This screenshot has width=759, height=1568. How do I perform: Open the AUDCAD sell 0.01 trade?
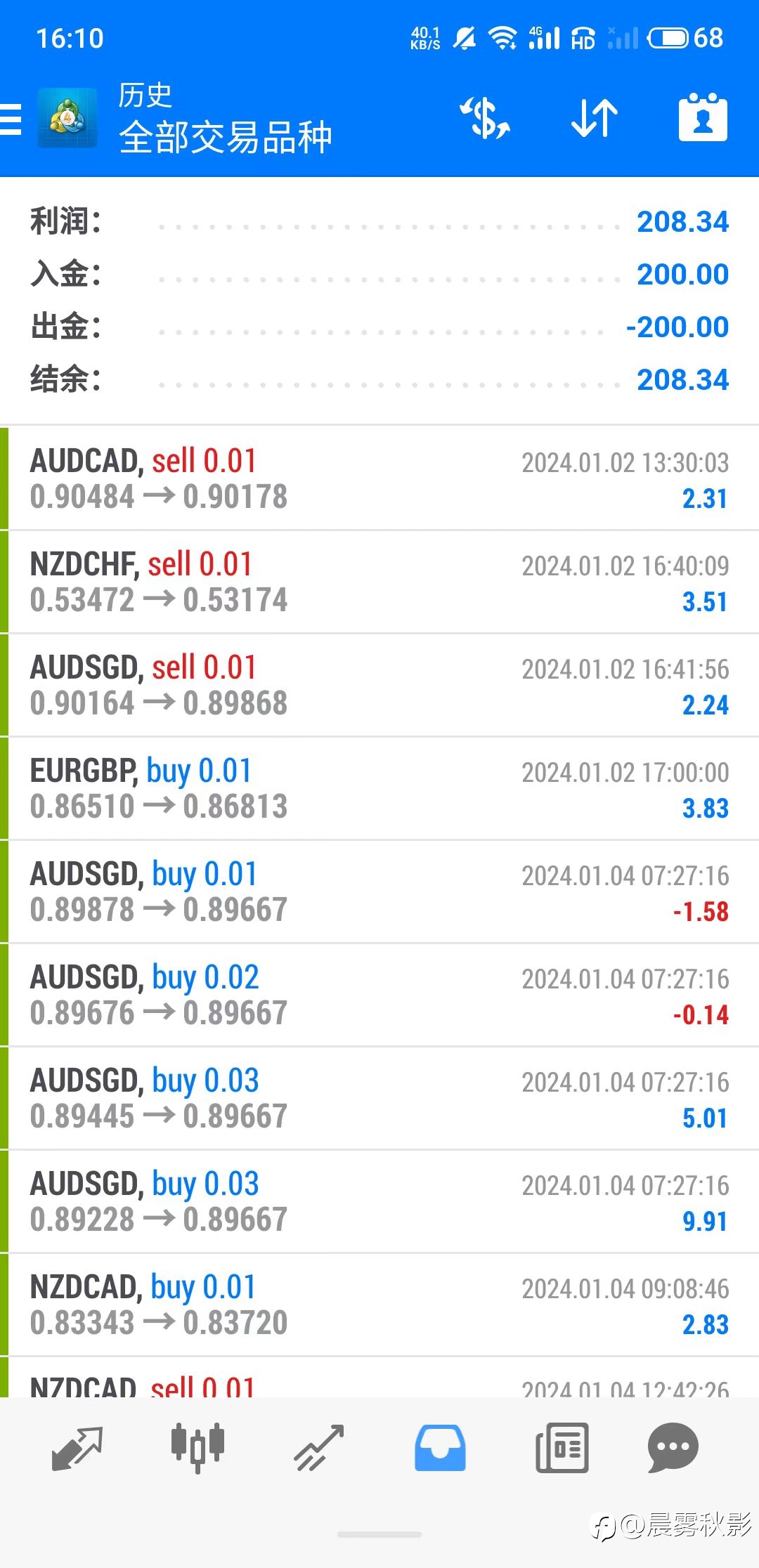tap(379, 478)
